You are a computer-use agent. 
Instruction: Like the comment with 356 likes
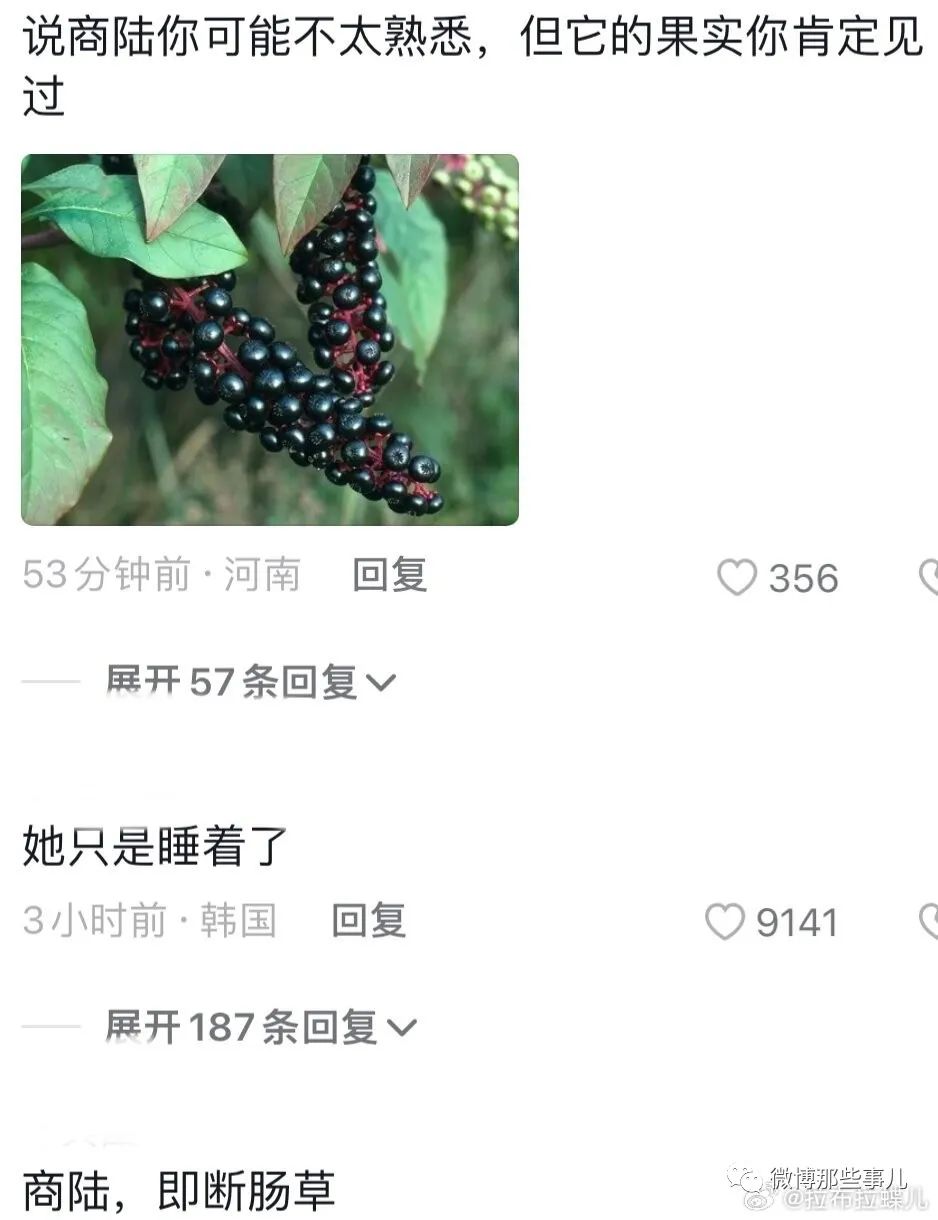click(x=738, y=577)
